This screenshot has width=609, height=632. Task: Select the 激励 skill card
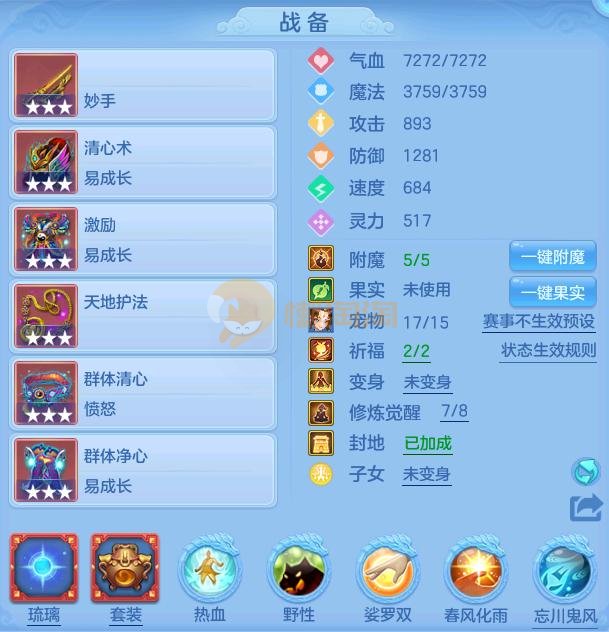143,239
